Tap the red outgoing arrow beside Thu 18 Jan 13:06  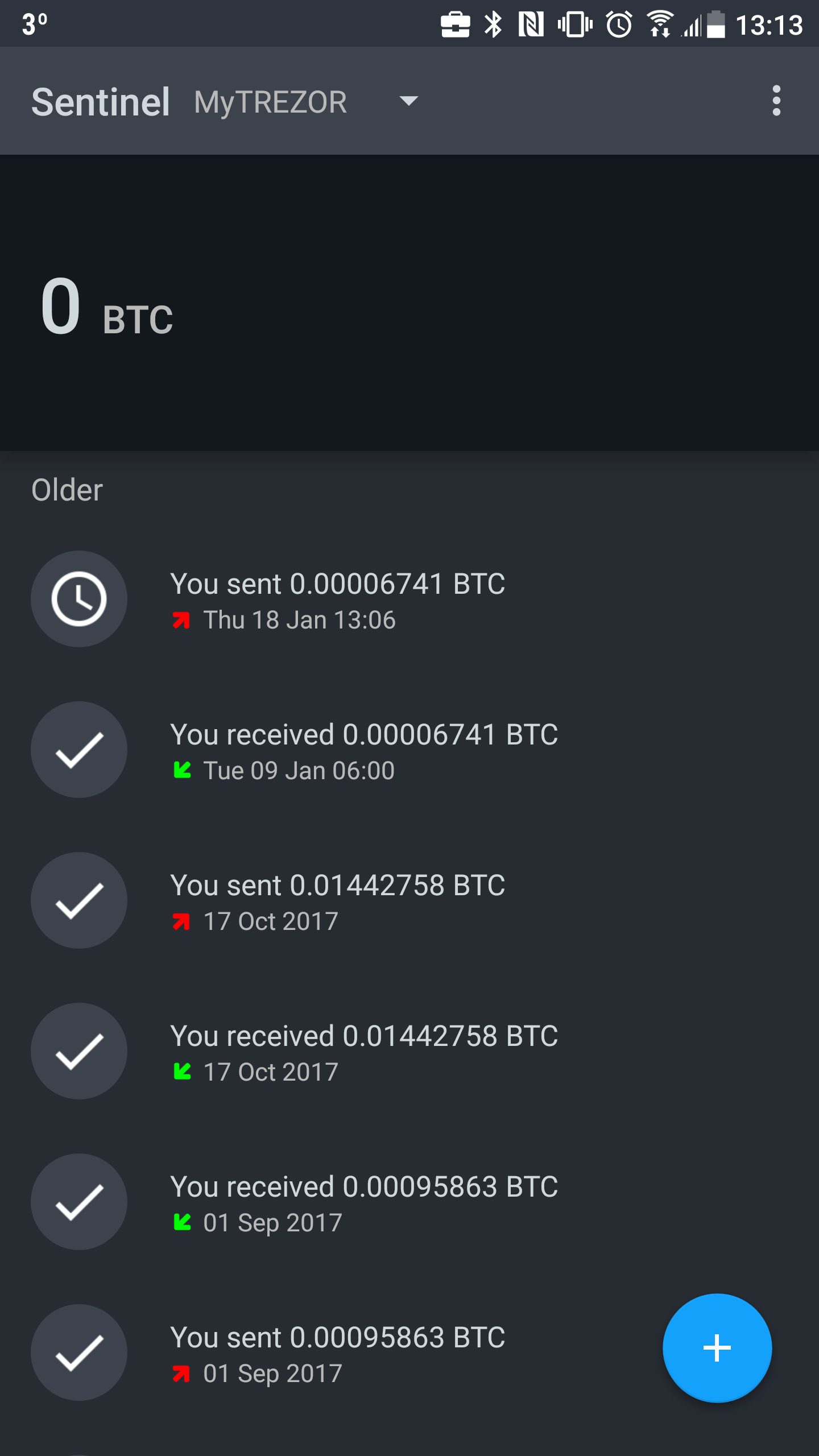[x=181, y=621]
